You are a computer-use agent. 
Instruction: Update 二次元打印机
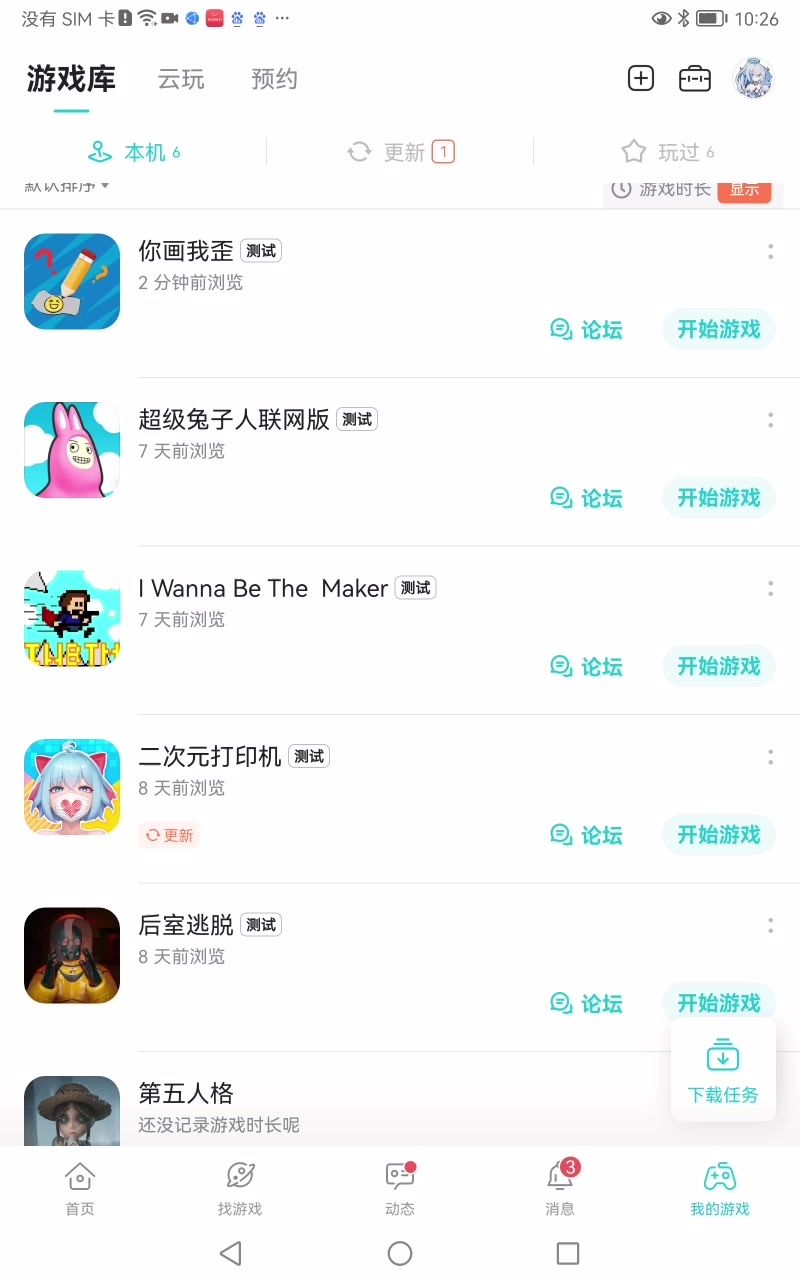[169, 835]
